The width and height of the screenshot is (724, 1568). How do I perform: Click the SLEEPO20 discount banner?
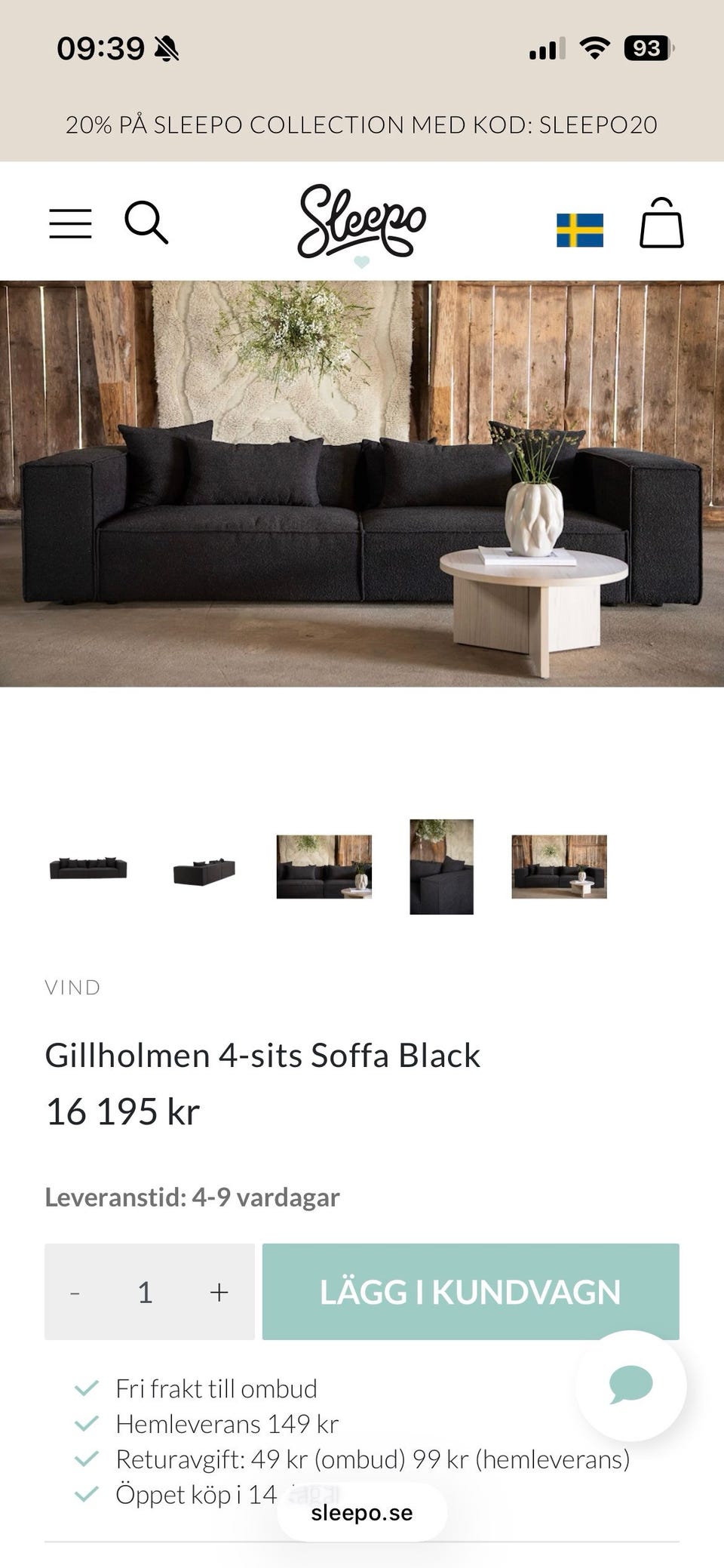pos(362,125)
